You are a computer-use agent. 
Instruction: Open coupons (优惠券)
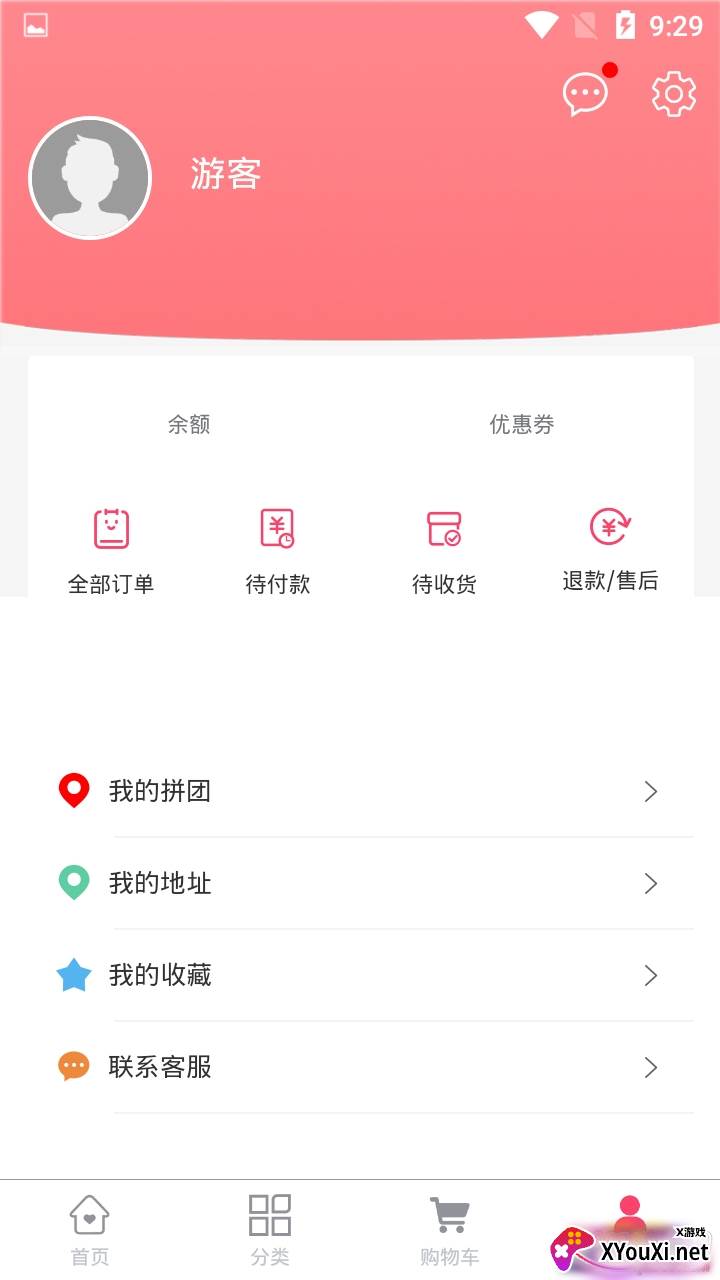(x=521, y=424)
